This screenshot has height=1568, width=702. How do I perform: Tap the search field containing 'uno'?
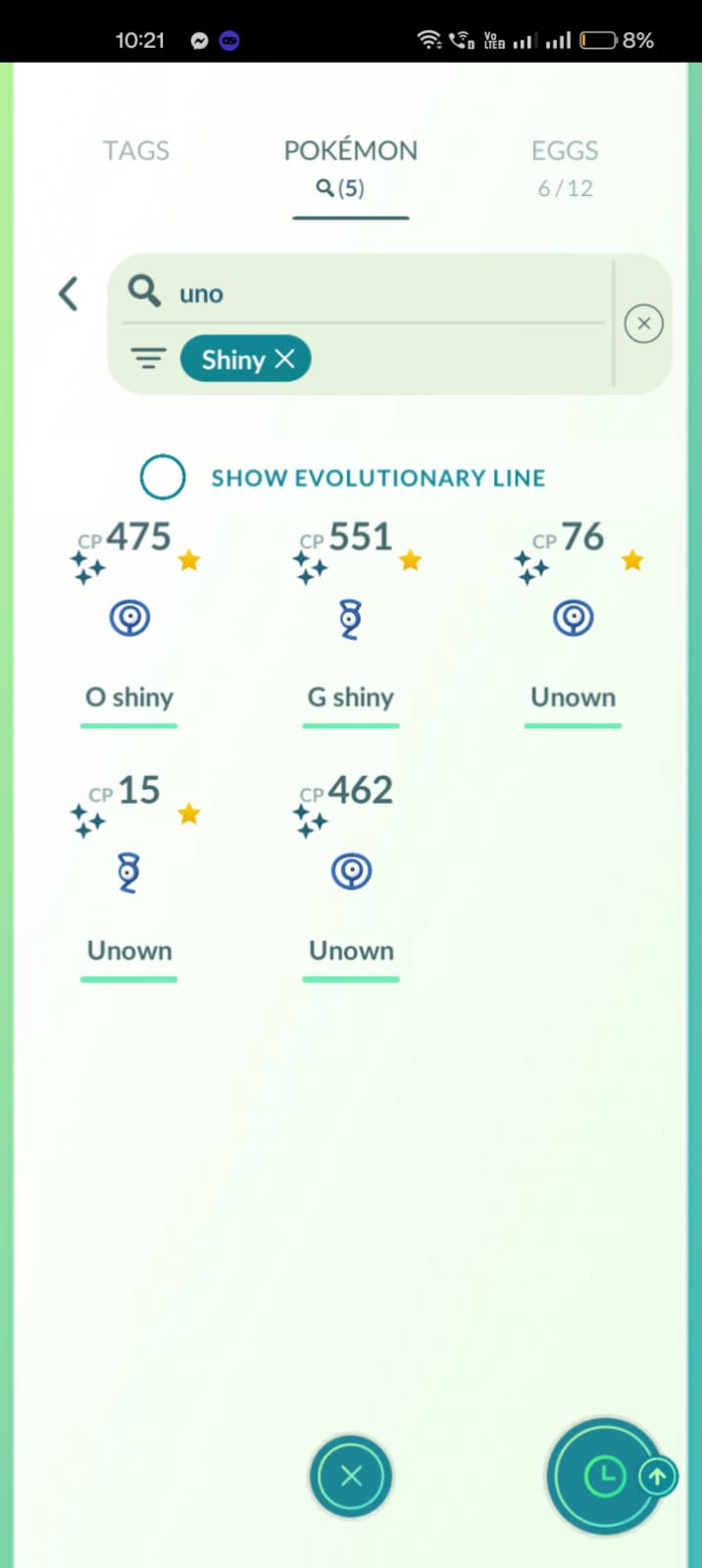point(363,293)
